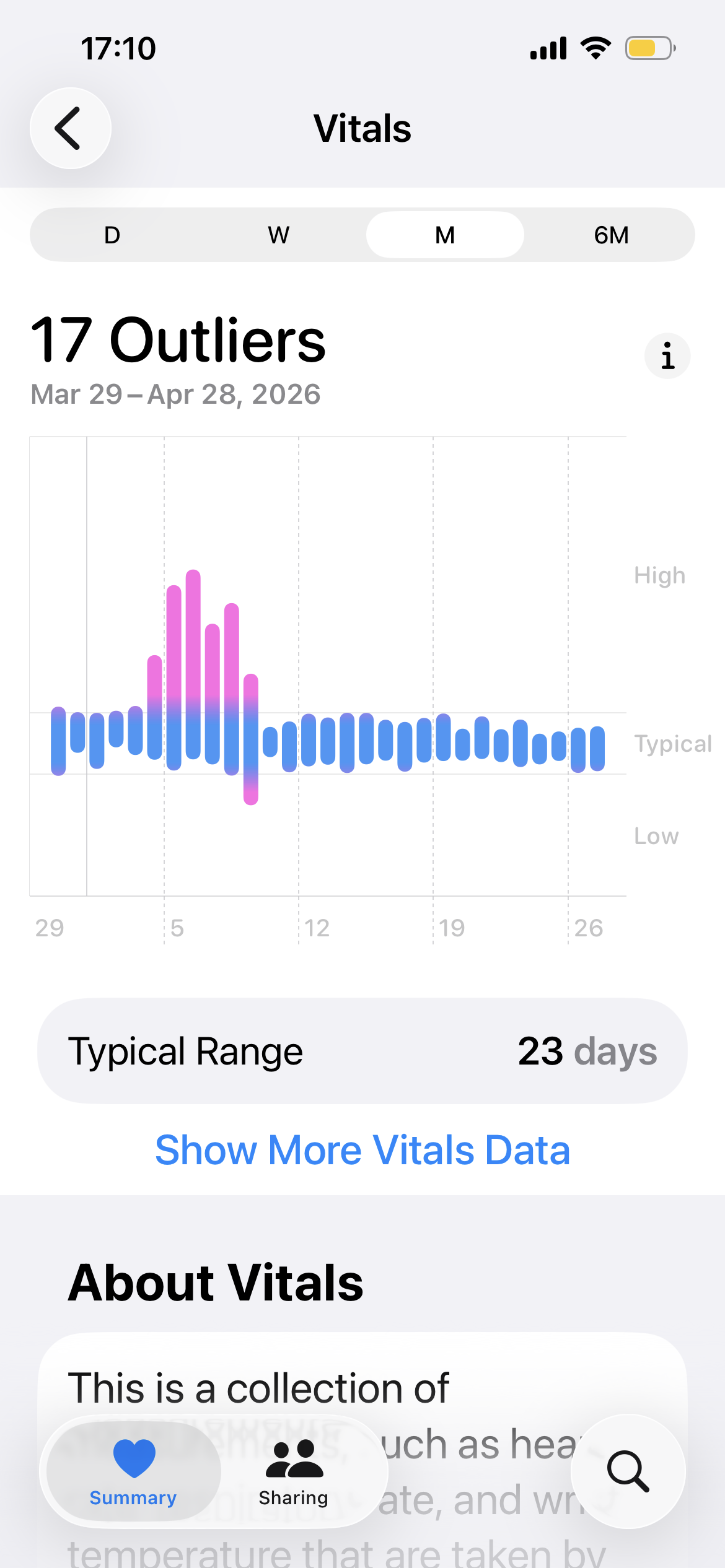Go back from the Vitals screen
725x1568 pixels.
(70, 128)
